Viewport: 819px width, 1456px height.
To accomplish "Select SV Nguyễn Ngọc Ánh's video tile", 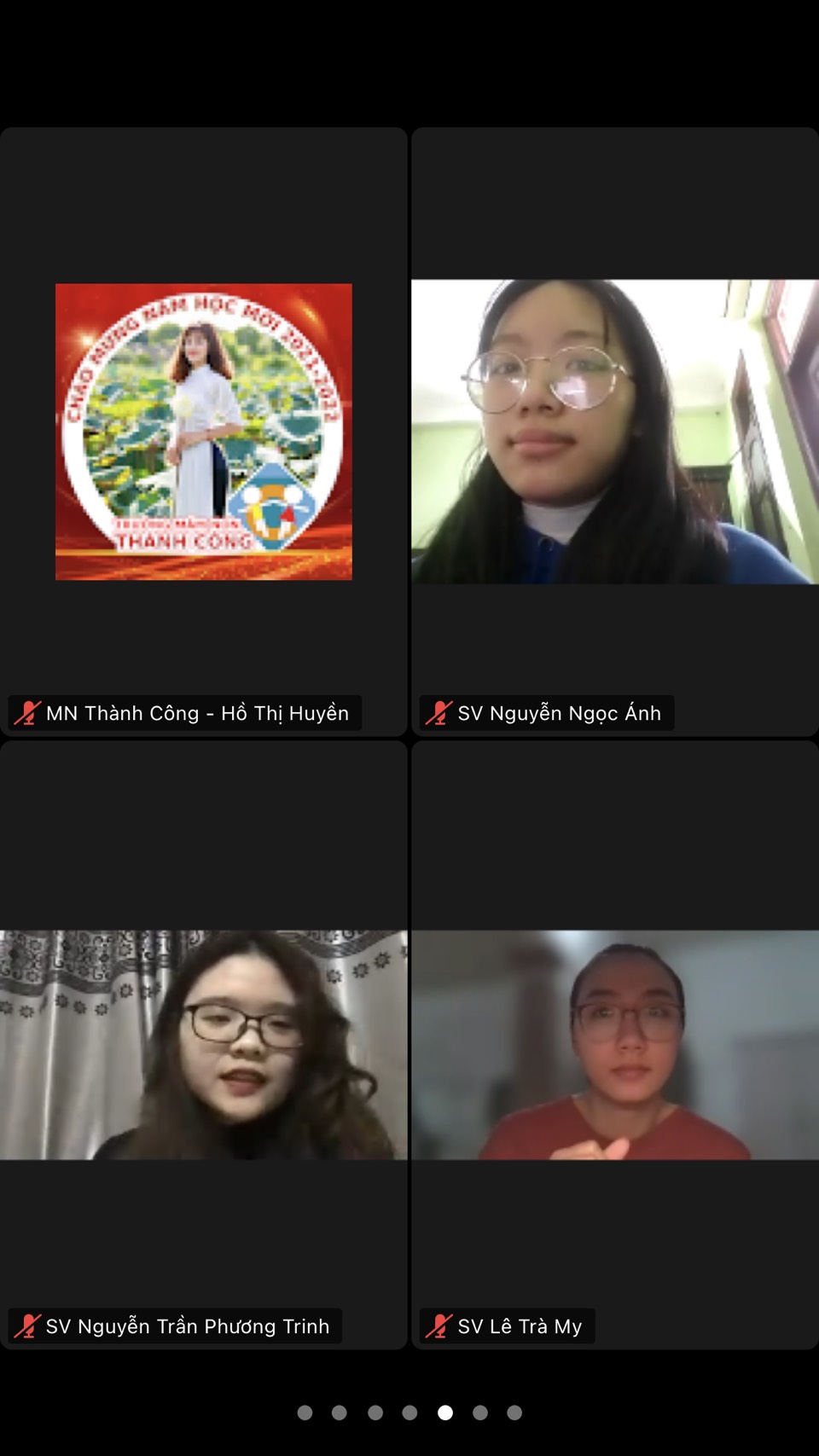I will 614,432.
